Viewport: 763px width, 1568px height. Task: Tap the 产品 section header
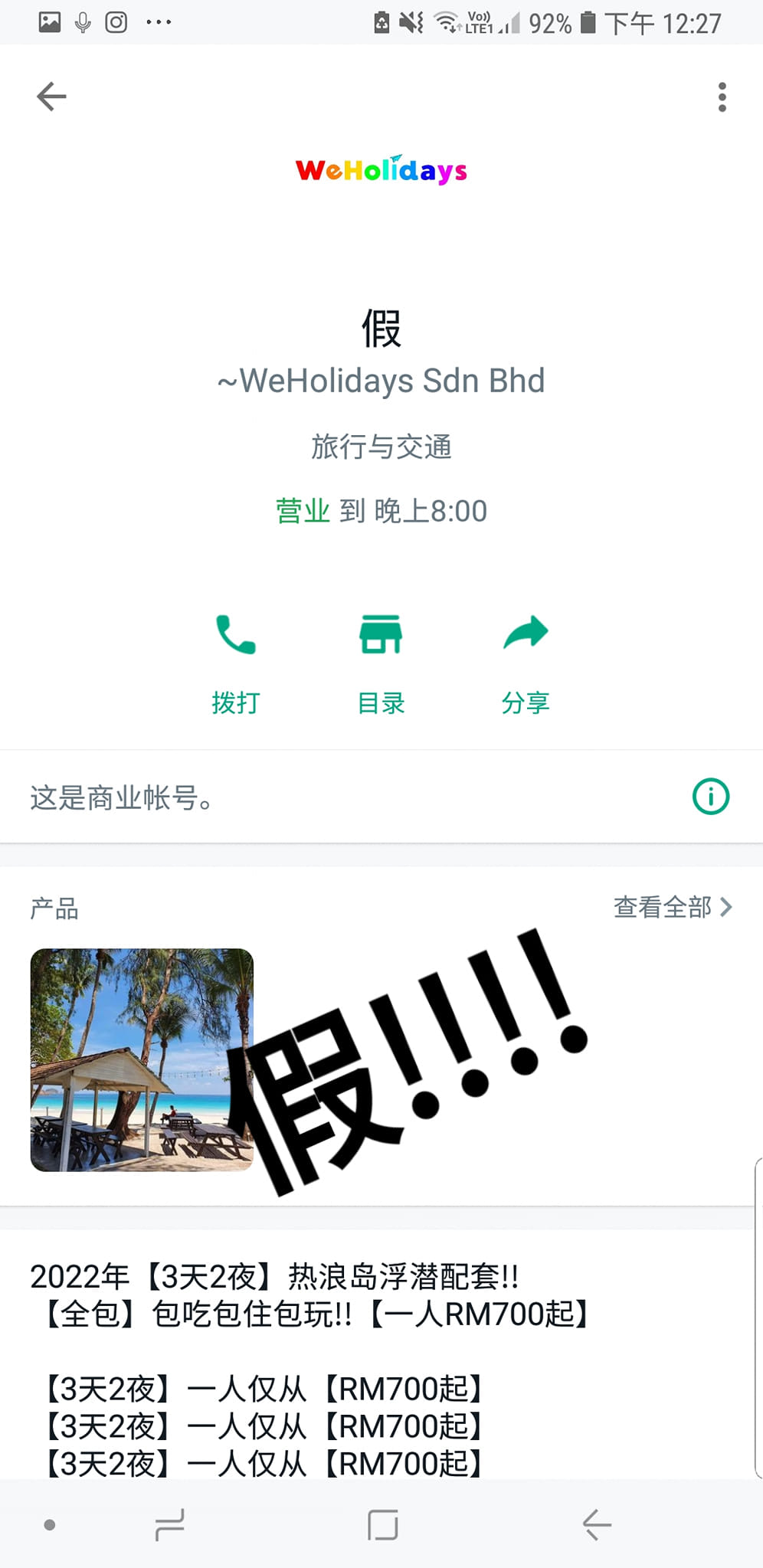click(54, 909)
